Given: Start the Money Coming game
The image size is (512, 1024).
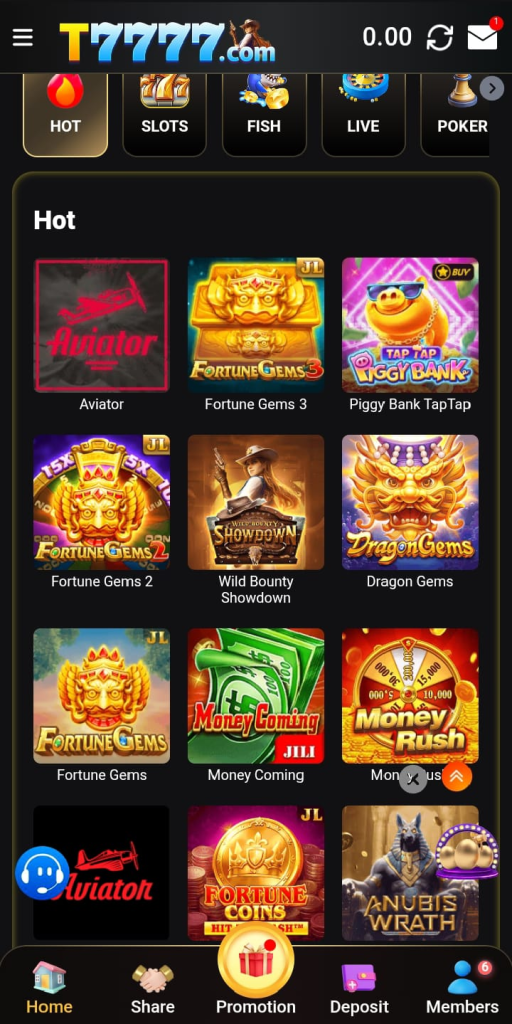Looking at the screenshot, I should (x=256, y=706).
